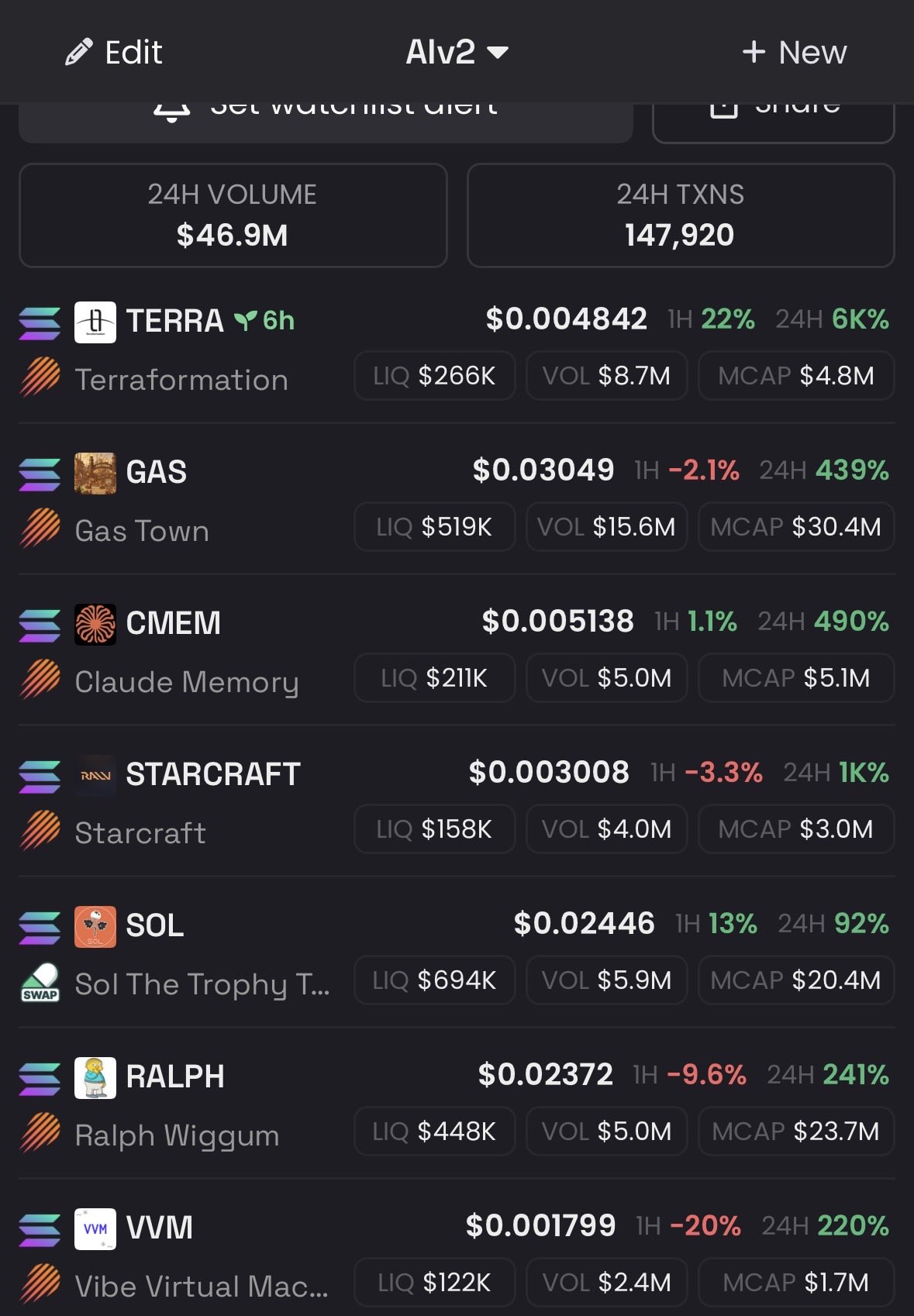Screen dimensions: 914x1316
Task: View the CMEM Claude Memory pair
Action: [x=174, y=623]
